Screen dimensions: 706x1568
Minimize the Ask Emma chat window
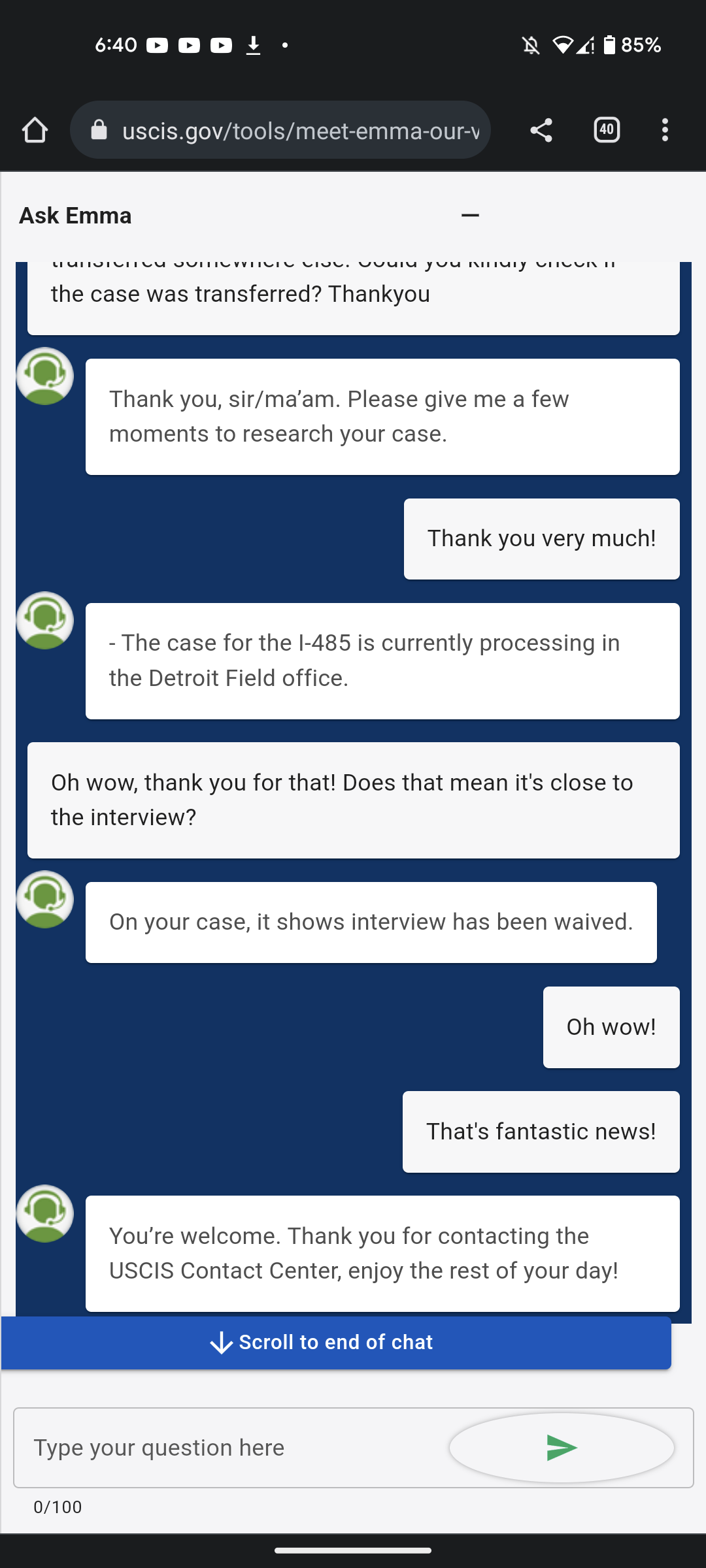tap(470, 215)
